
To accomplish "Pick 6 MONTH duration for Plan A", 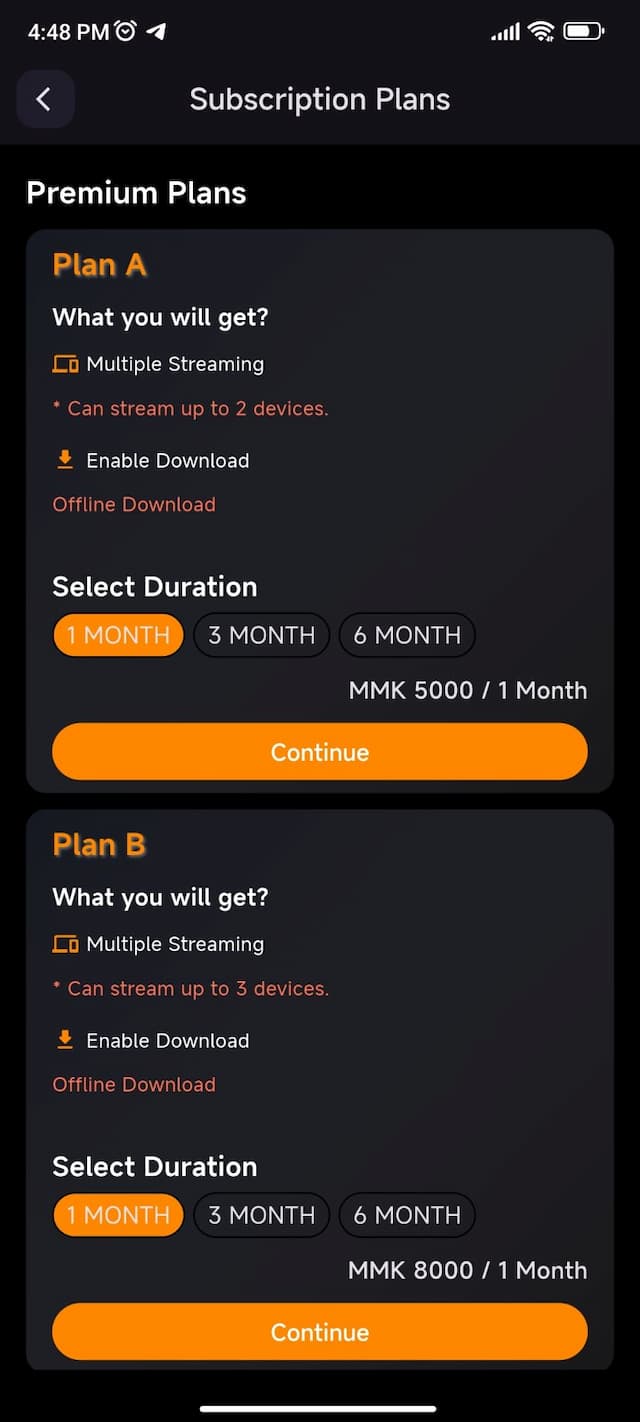I will (407, 635).
